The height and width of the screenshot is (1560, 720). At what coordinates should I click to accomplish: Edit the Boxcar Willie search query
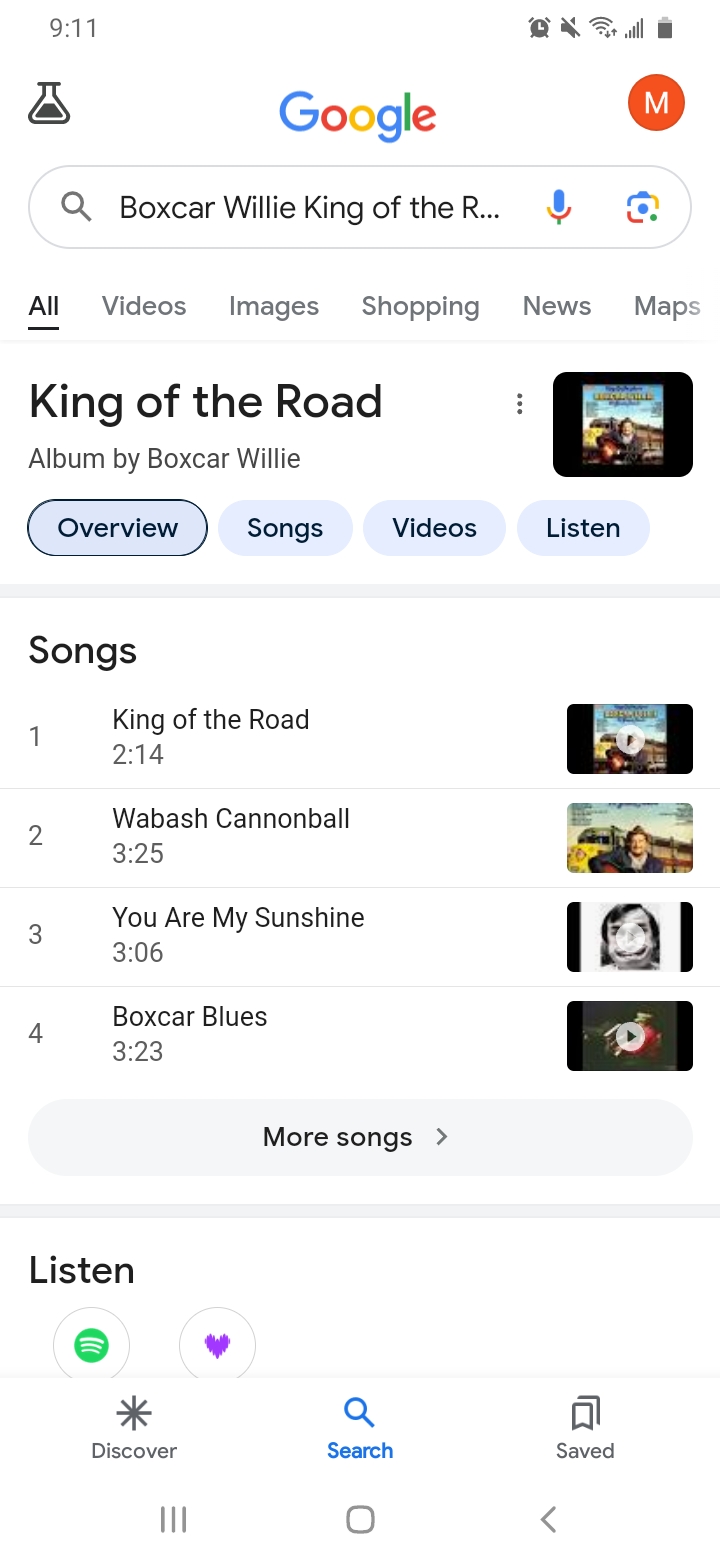[310, 207]
